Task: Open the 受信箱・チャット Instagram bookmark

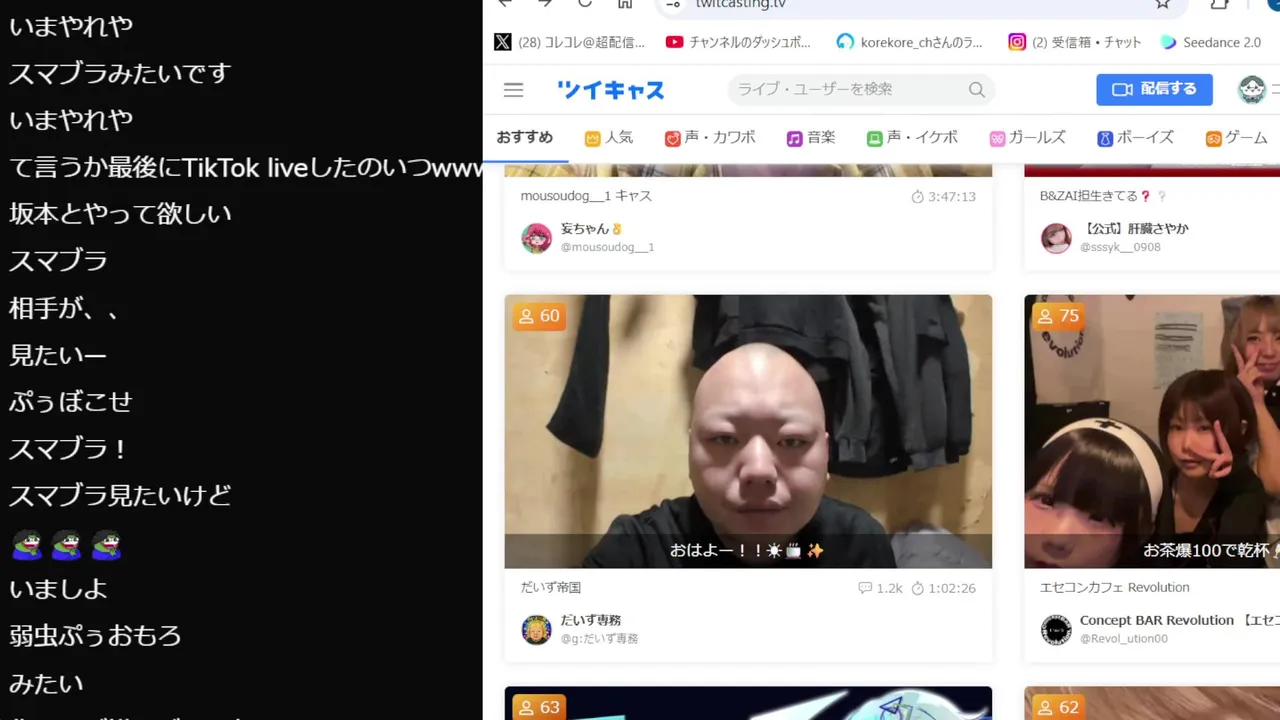Action: coord(1075,42)
